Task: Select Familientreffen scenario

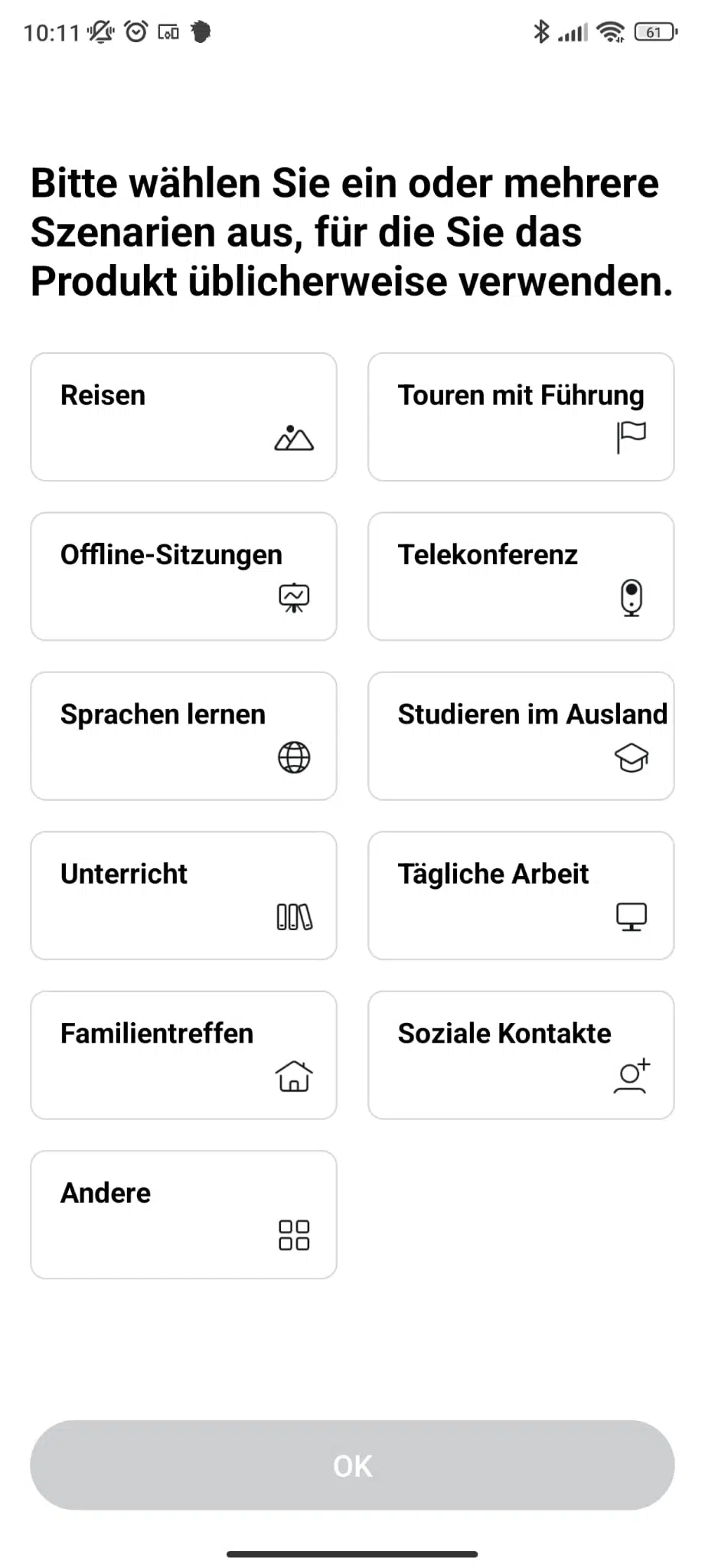Action: click(184, 1055)
